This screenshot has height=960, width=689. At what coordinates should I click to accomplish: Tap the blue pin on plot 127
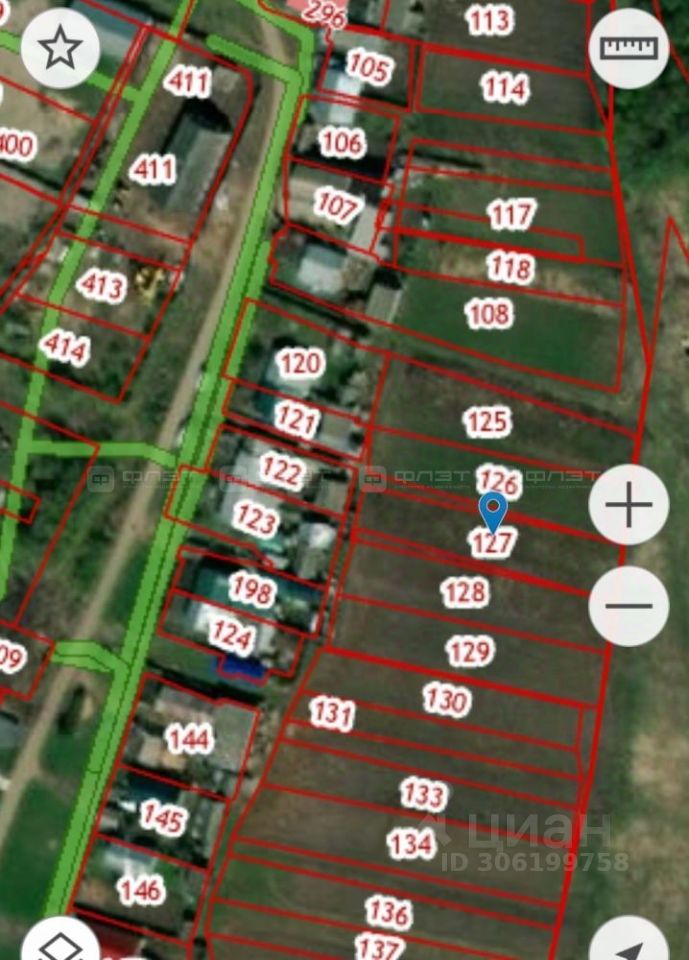[x=493, y=512]
